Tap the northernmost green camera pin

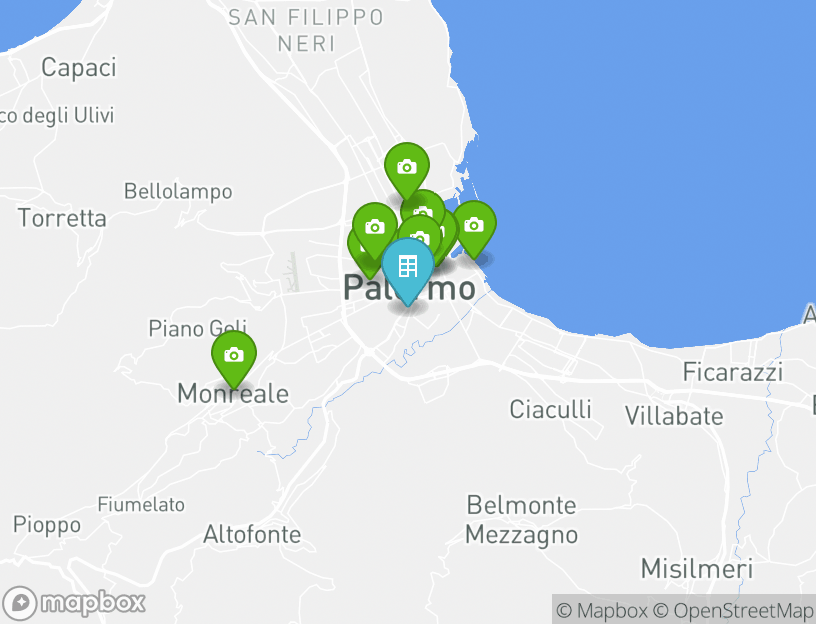click(406, 168)
